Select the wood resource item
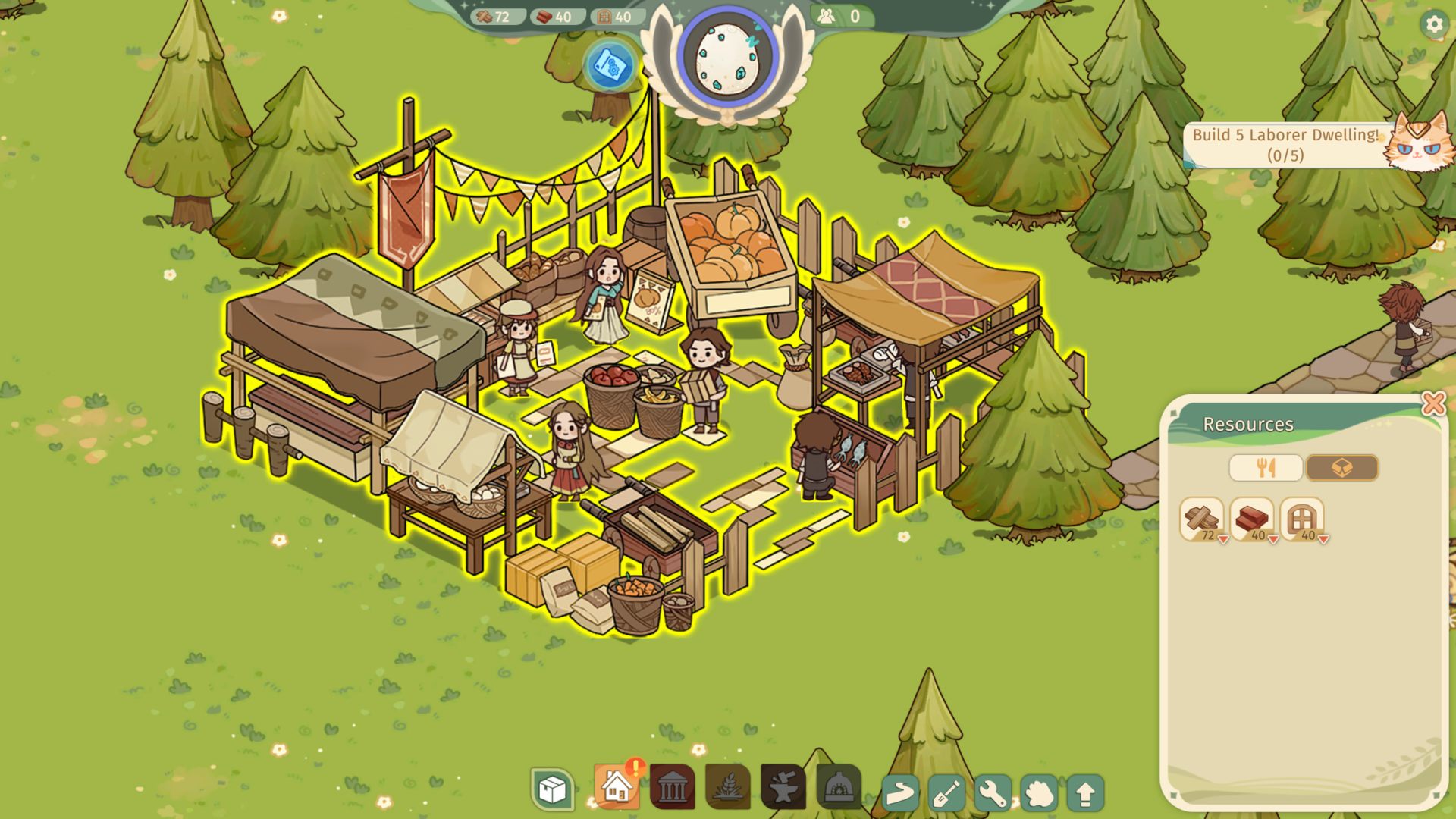 point(1202,519)
